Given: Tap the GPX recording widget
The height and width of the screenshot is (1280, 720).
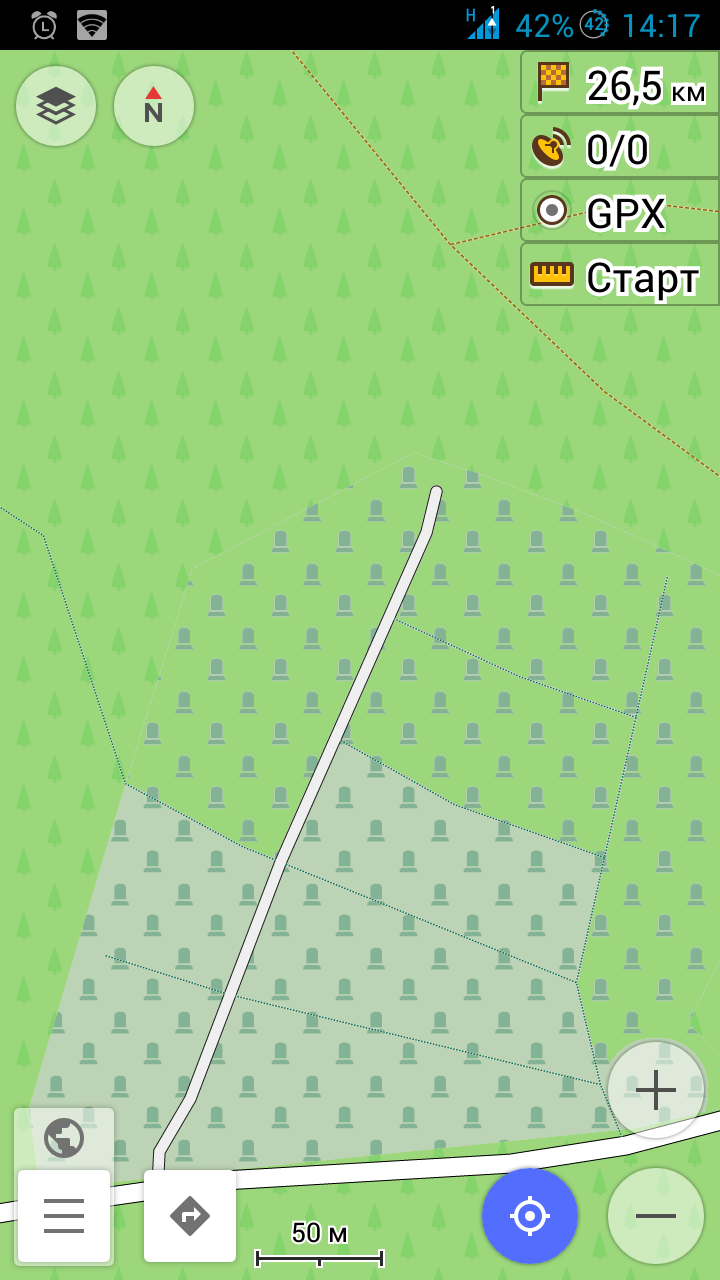Looking at the screenshot, I should pyautogui.click(x=620, y=210).
